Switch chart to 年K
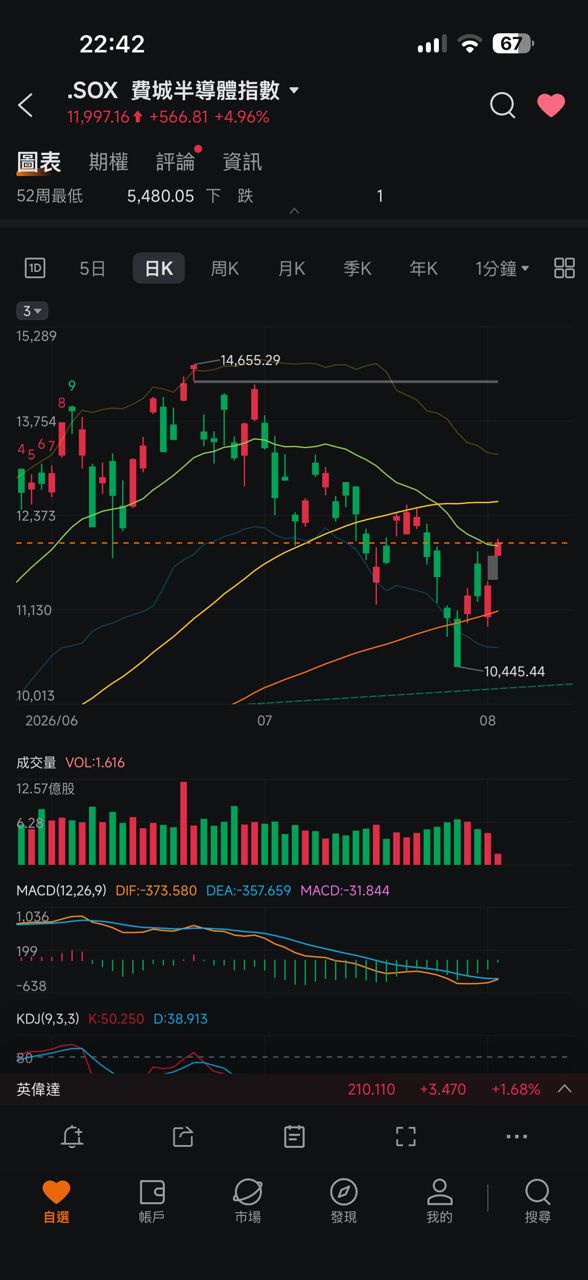 (424, 268)
